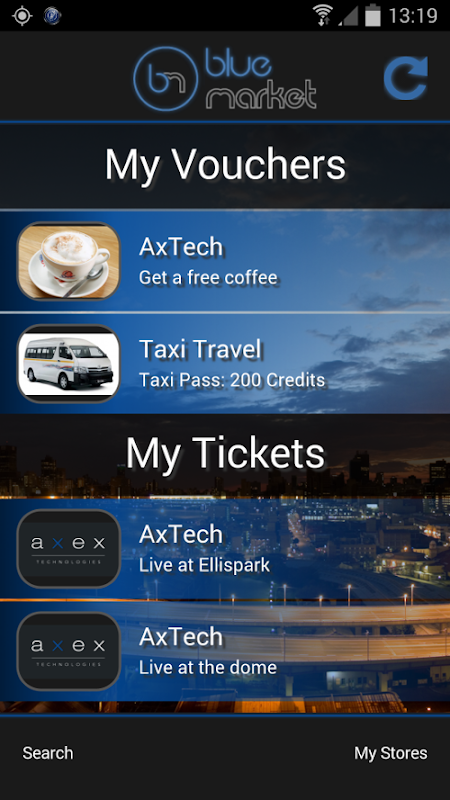Open the Live at the dome ticket
Viewport: 450px width, 800px height.
(x=225, y=652)
